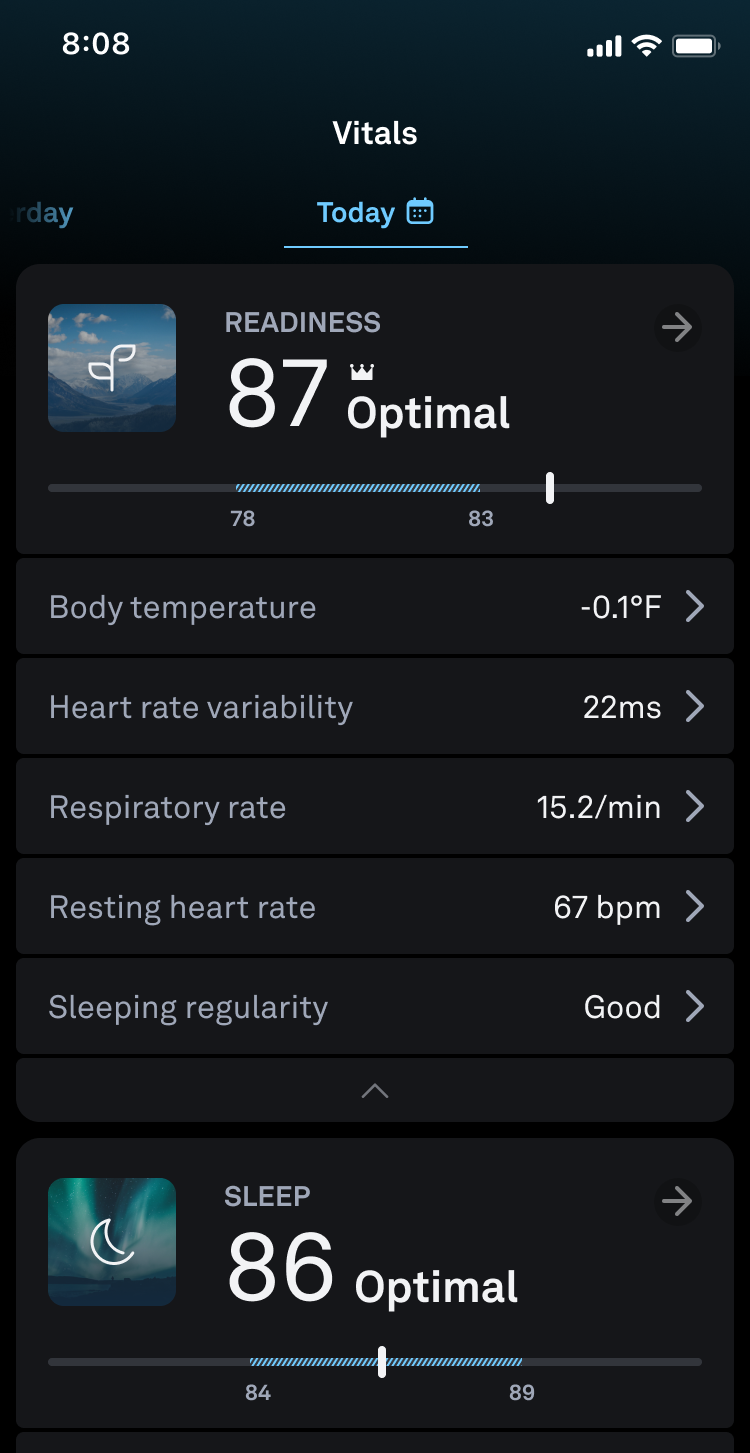
Task: Open Body temperature details
Action: 375,607
